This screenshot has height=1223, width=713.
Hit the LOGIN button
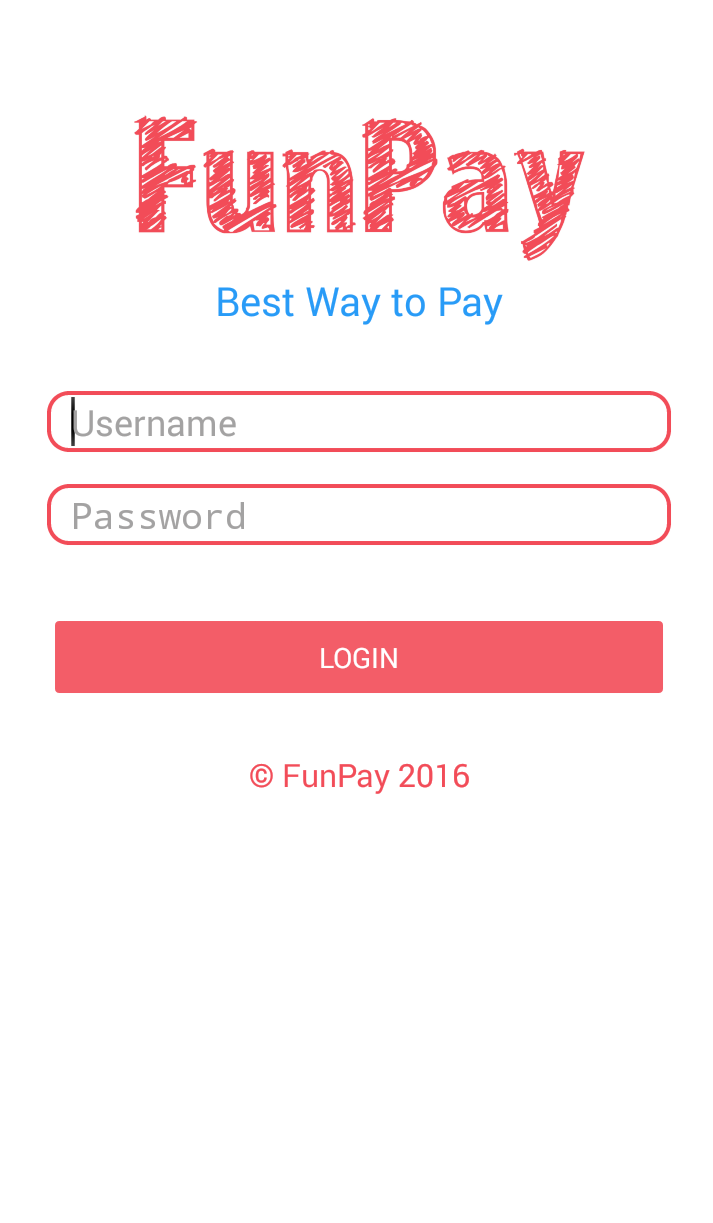tap(358, 657)
